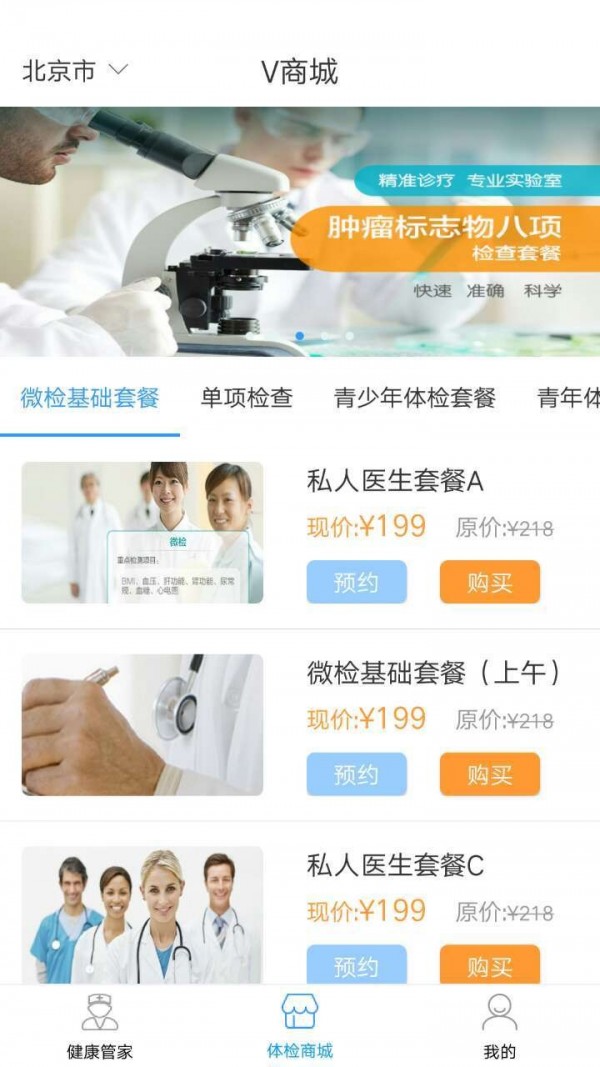Open the 北京市 city dropdown

click(75, 71)
